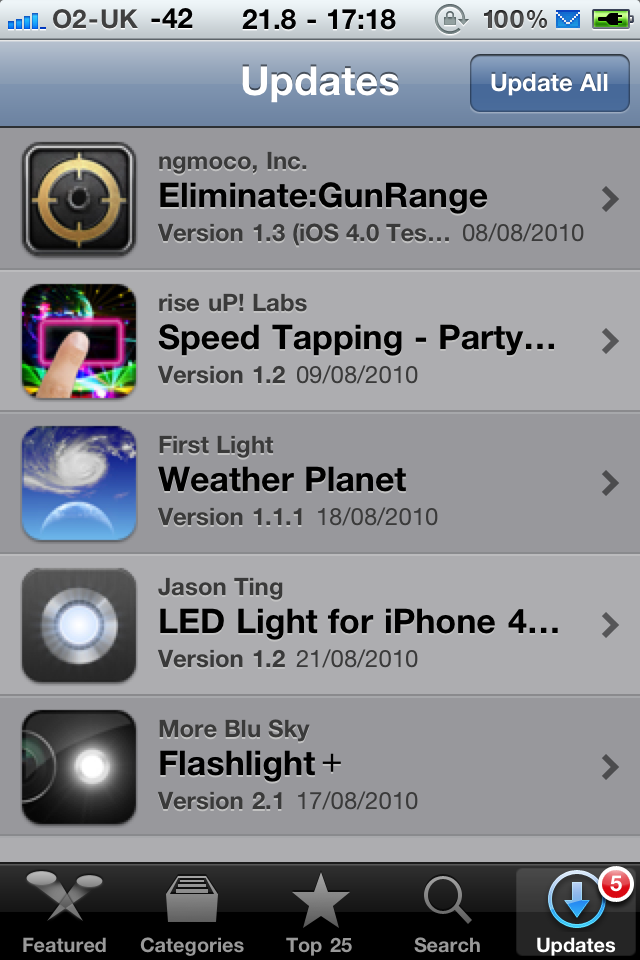
Task: View the Weather Planet update
Action: tap(320, 482)
